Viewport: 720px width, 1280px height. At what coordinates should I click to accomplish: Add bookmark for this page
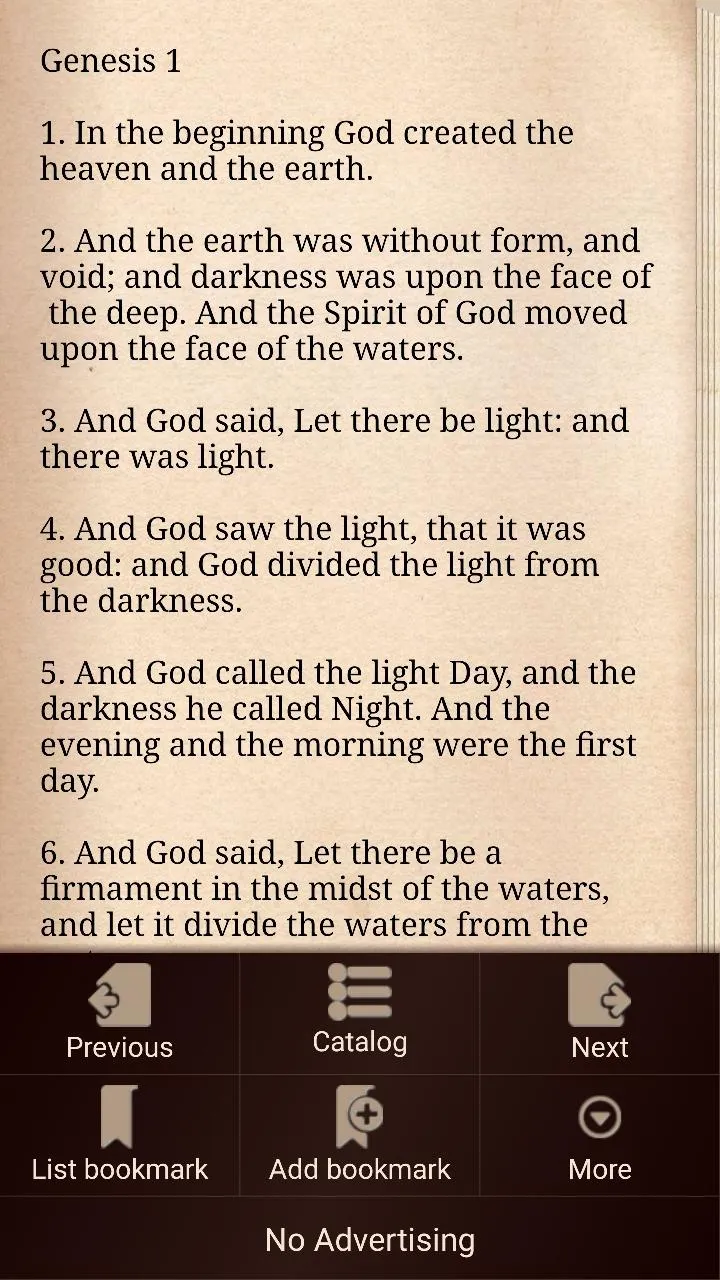point(360,1136)
